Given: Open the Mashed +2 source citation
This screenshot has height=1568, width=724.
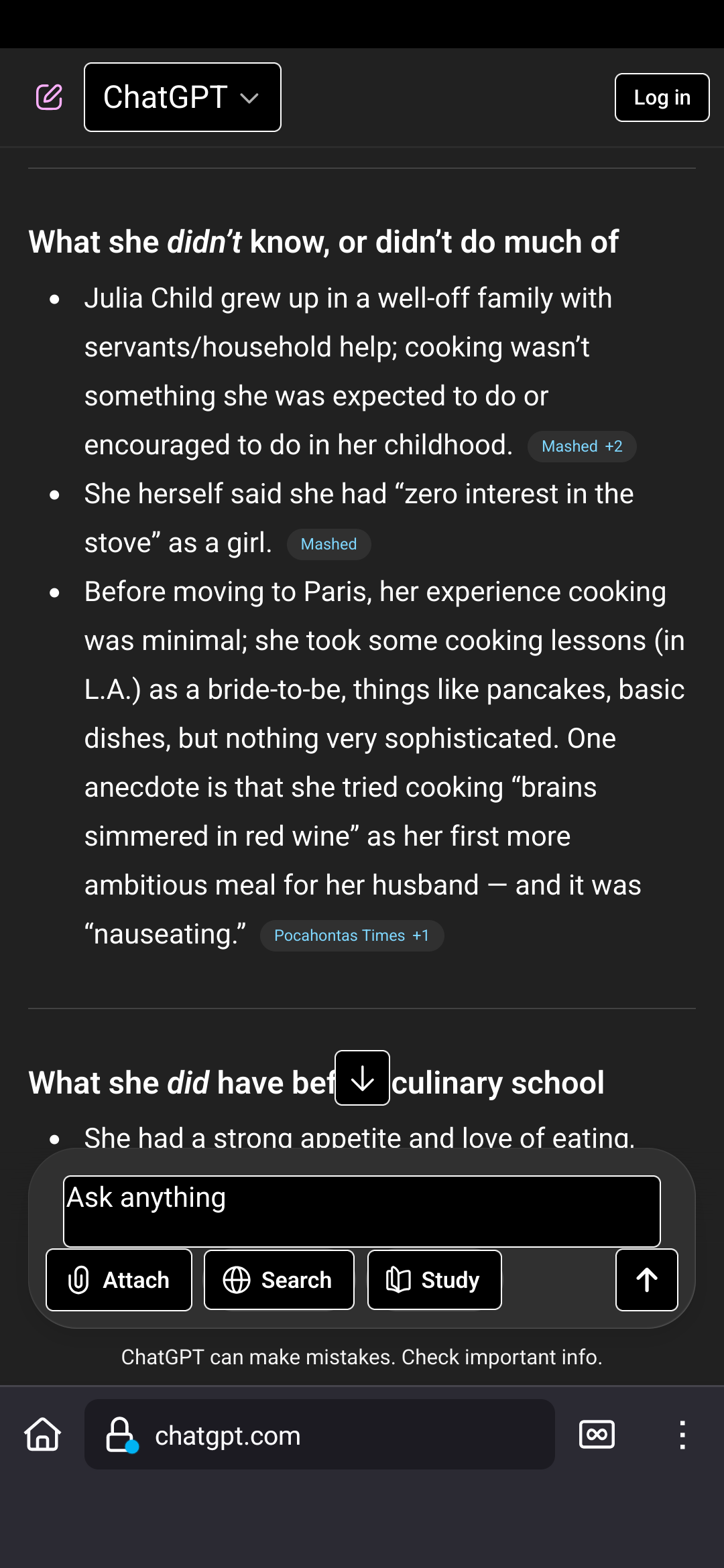Looking at the screenshot, I should [582, 447].
